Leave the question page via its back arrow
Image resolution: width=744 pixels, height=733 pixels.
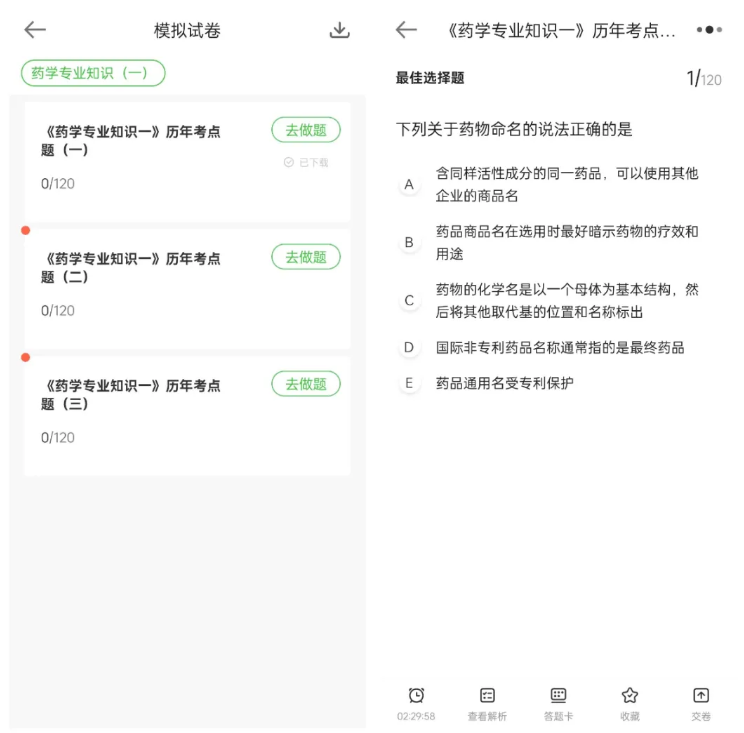pos(406,30)
